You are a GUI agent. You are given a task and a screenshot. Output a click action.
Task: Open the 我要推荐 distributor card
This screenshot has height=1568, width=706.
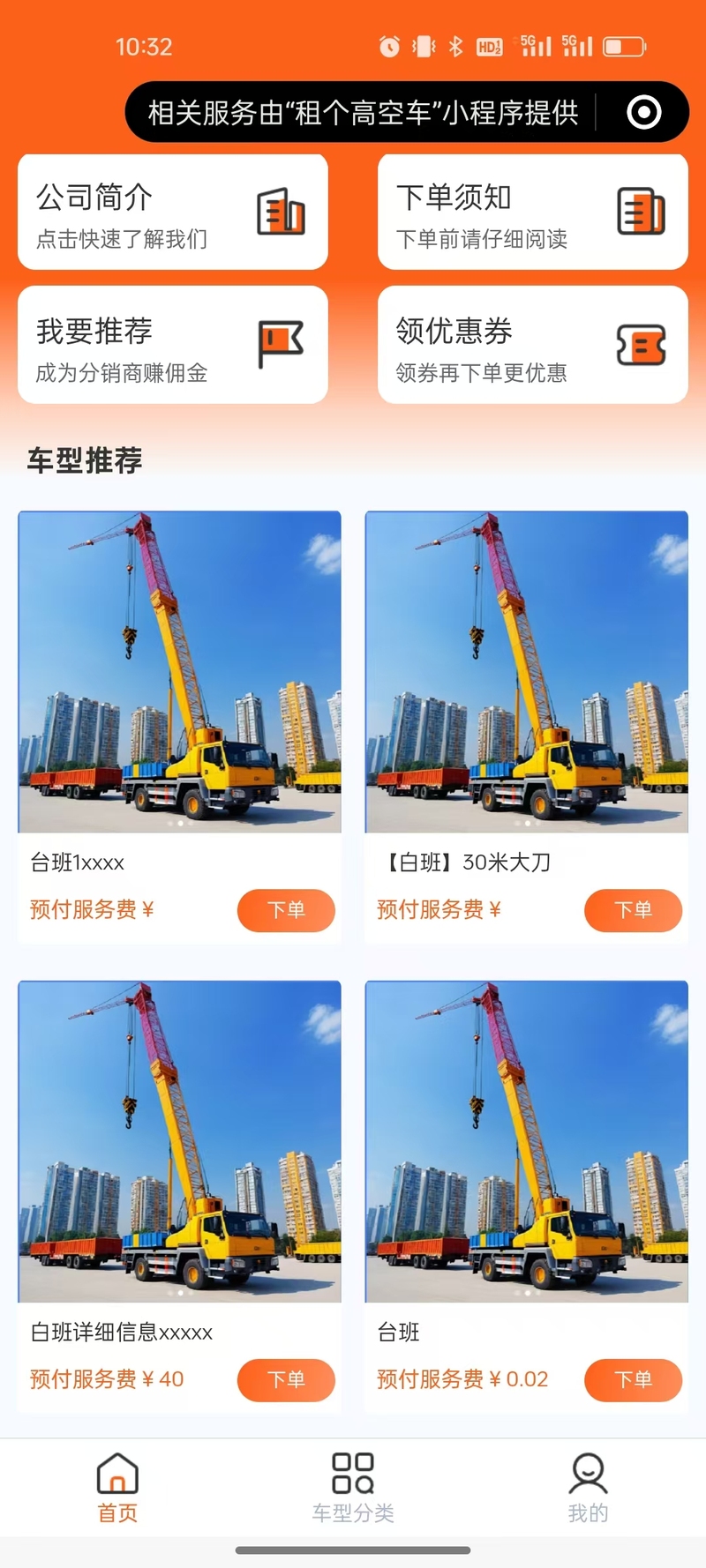tap(172, 345)
